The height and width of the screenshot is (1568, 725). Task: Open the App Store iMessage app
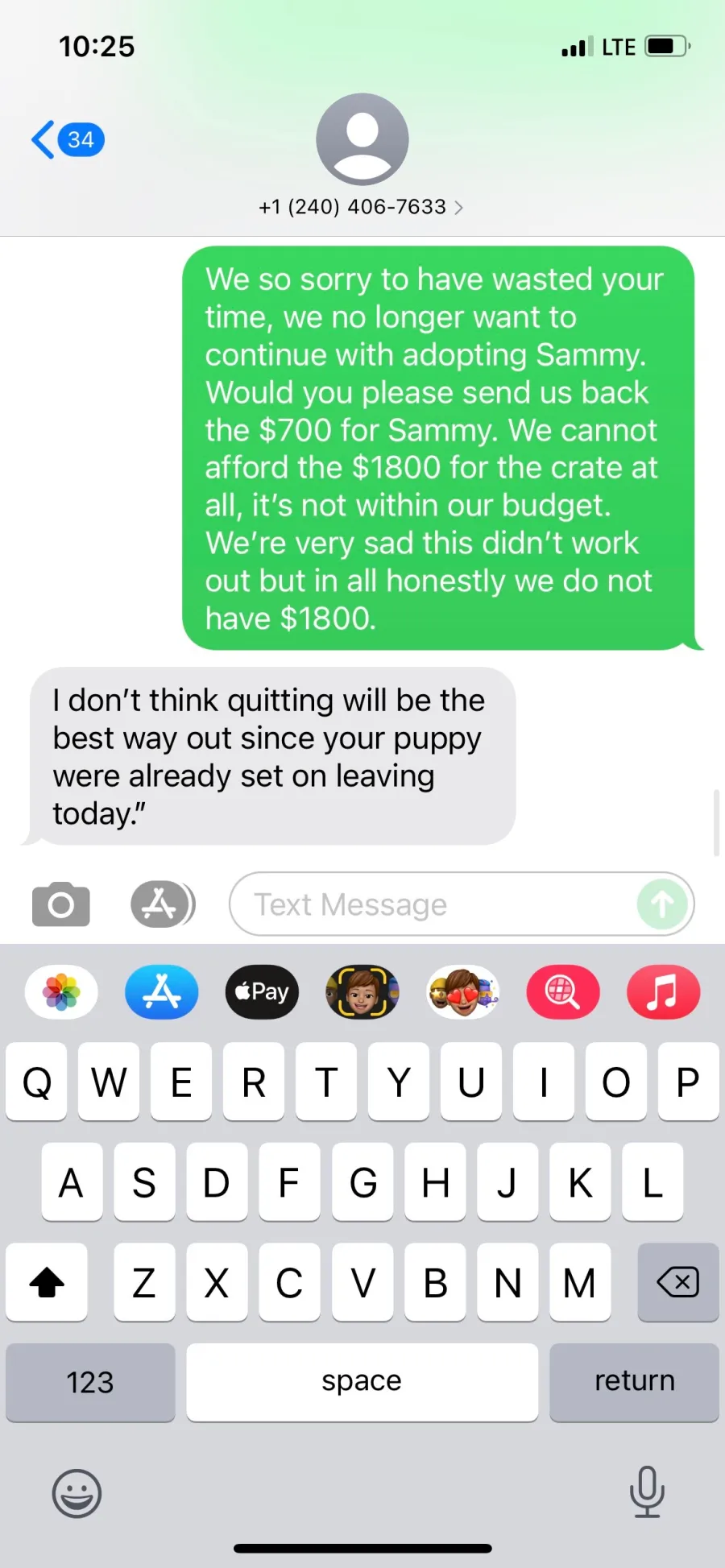[162, 991]
